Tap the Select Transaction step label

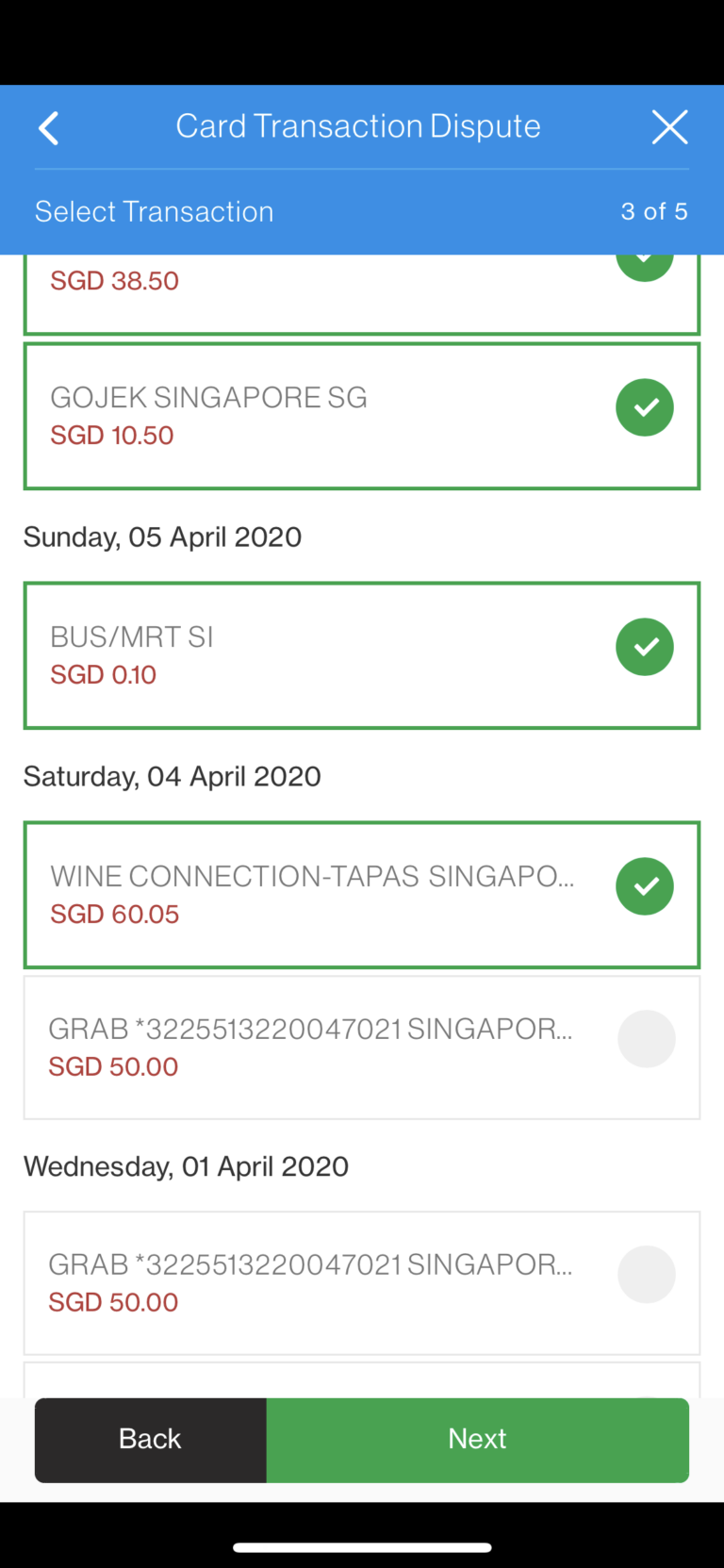click(154, 211)
